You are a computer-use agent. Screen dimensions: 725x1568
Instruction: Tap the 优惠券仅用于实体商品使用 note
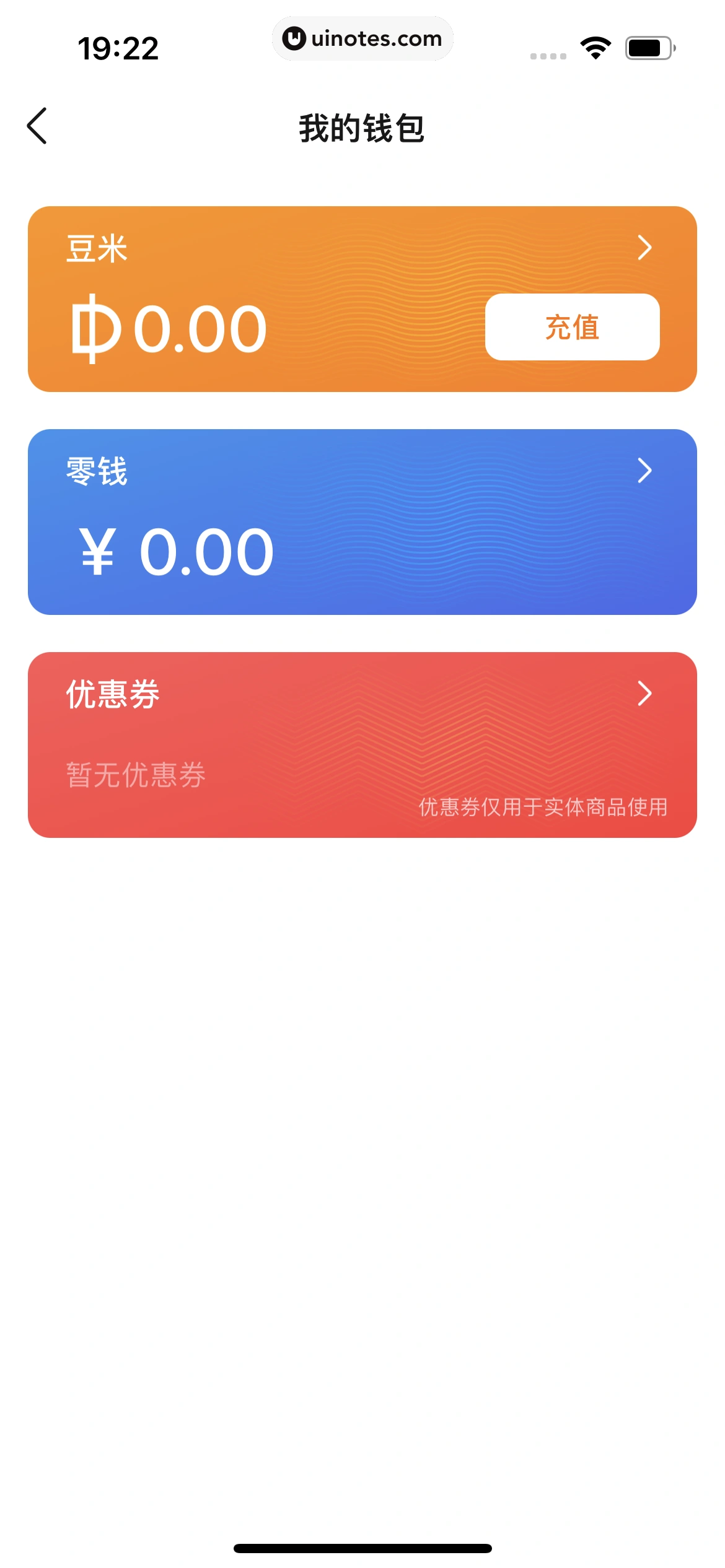point(543,807)
